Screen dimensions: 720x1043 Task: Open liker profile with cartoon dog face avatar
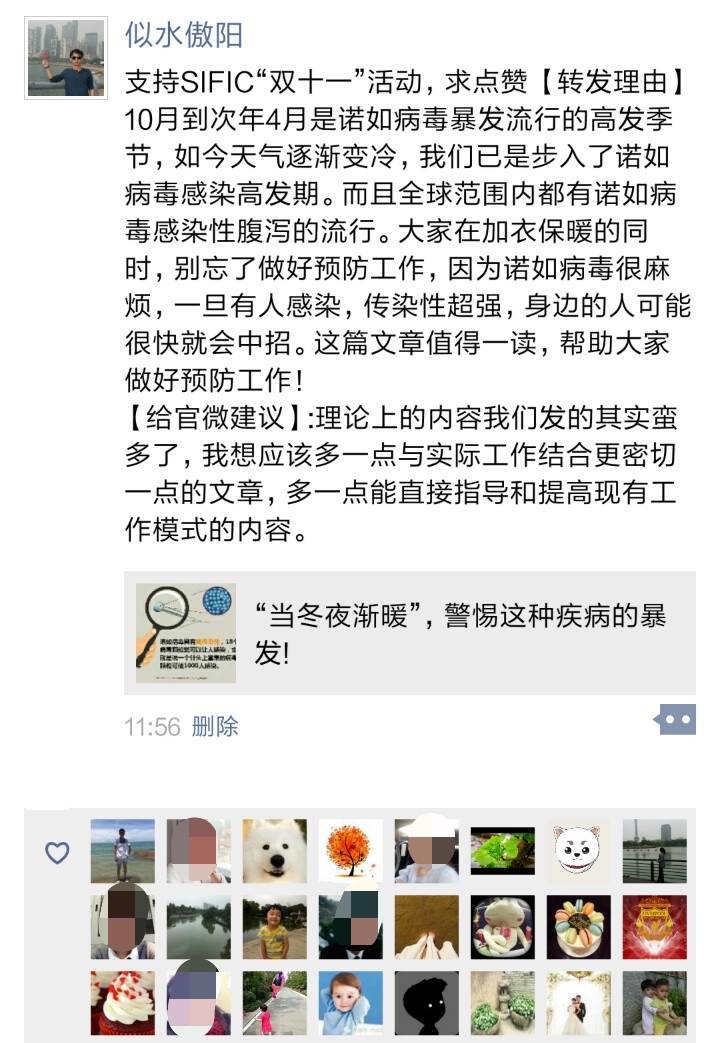click(x=579, y=851)
